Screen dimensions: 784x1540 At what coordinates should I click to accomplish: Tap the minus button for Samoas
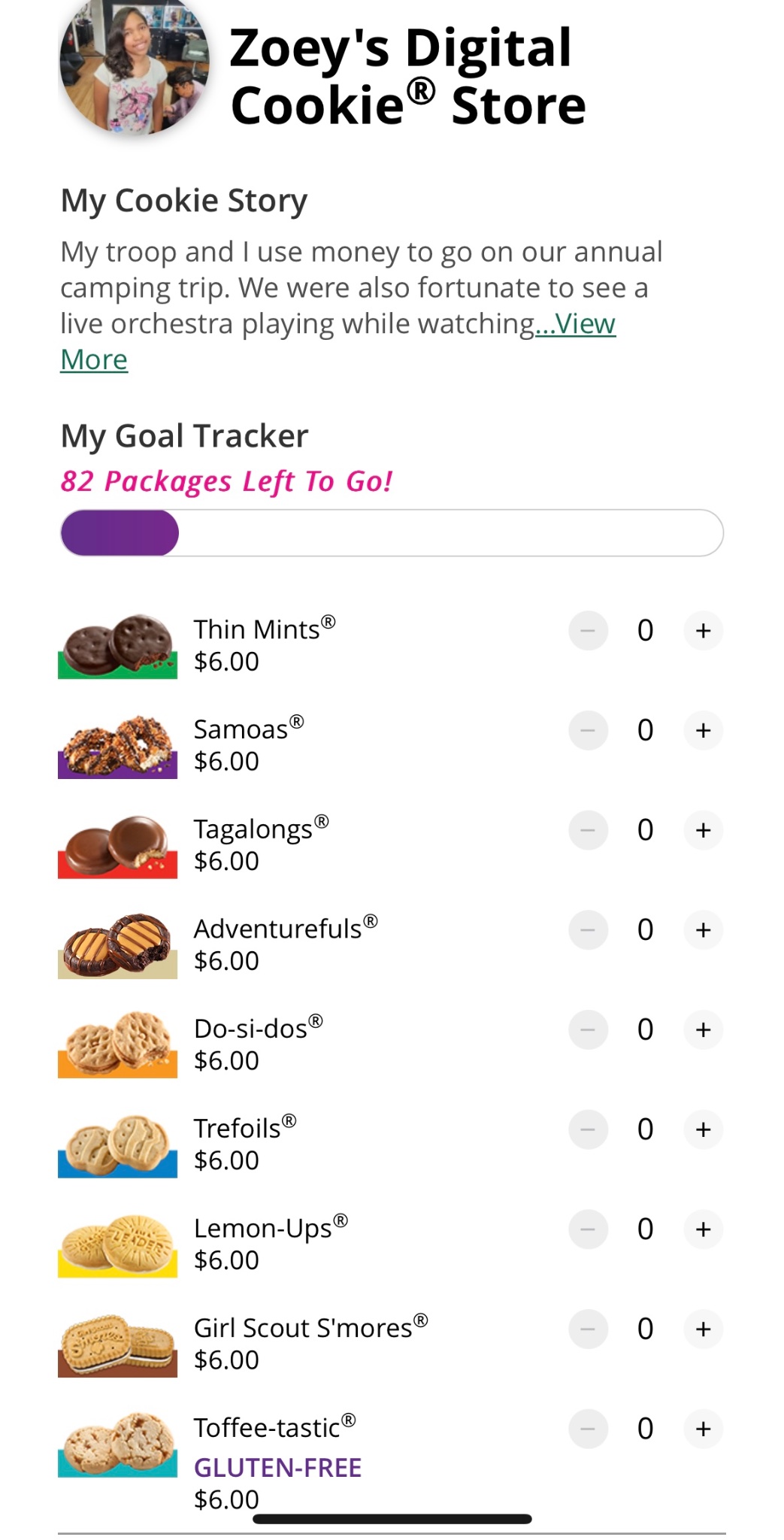tap(588, 730)
